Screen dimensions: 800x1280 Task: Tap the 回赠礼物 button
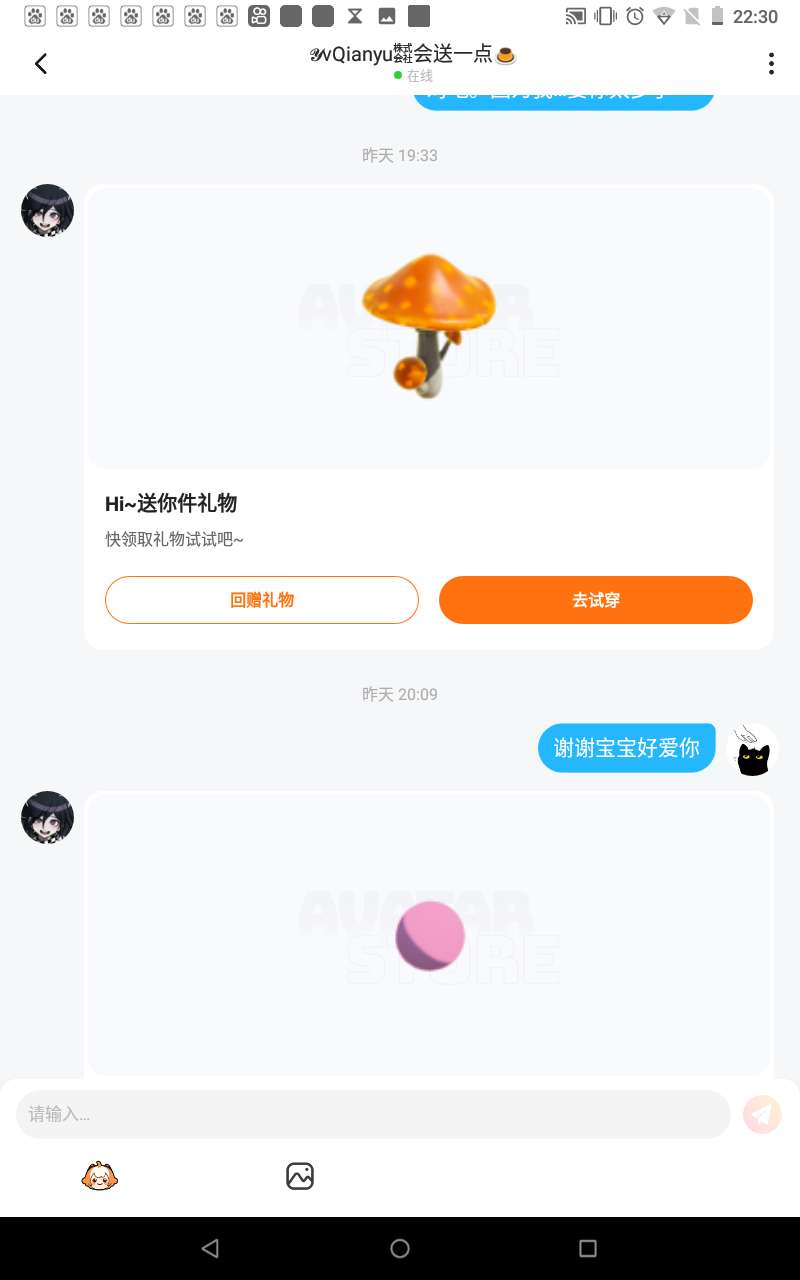coord(262,600)
